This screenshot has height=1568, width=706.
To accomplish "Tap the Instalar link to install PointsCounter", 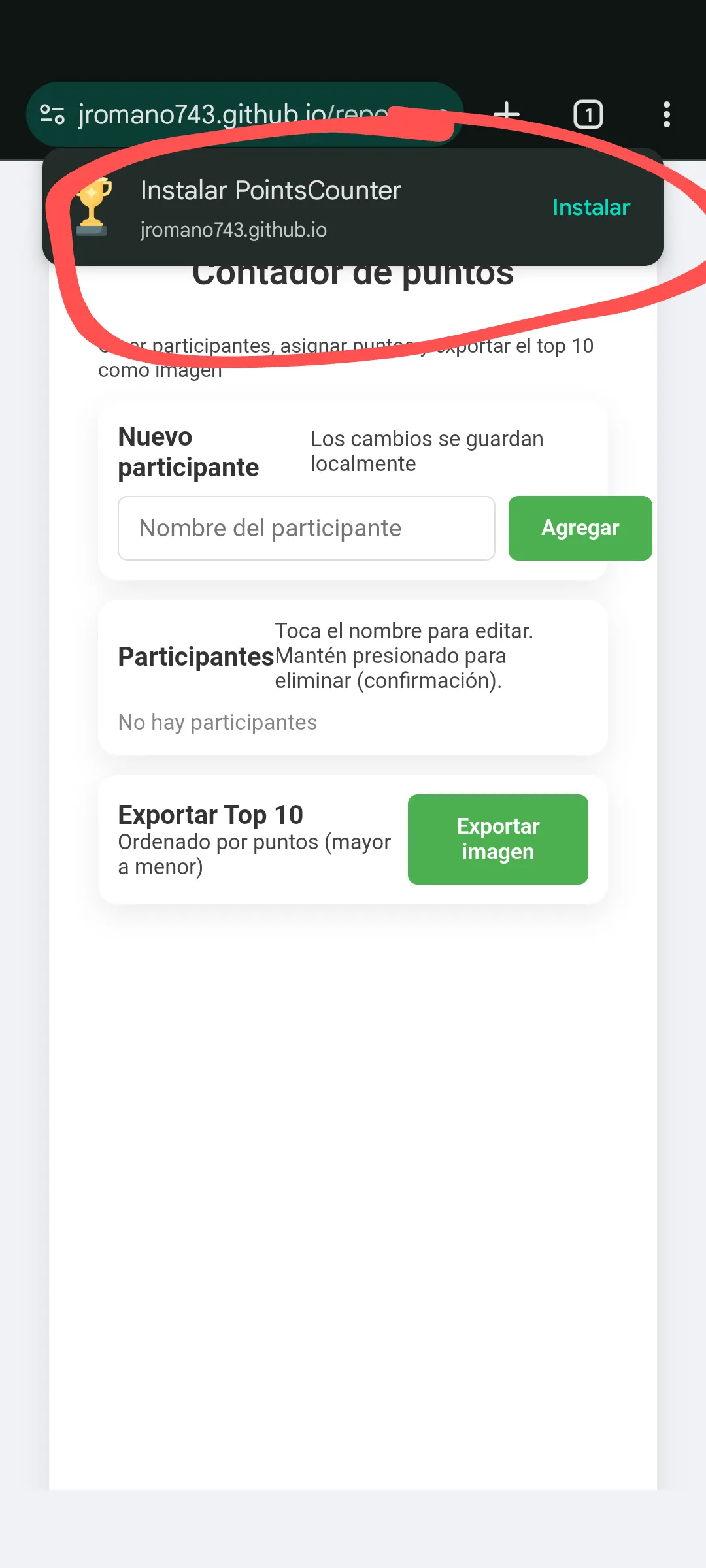I will point(590,208).
